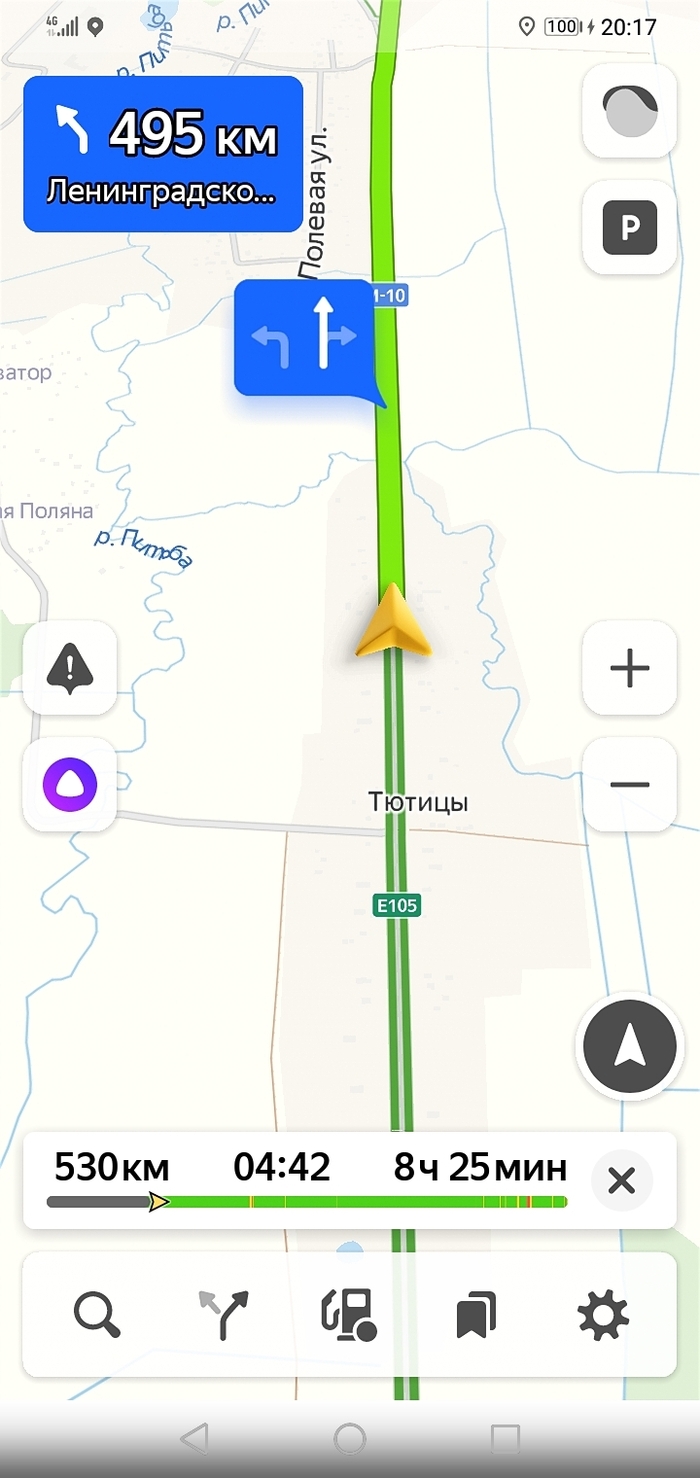
Task: Open search in bottom toolbar
Action: click(x=97, y=1314)
